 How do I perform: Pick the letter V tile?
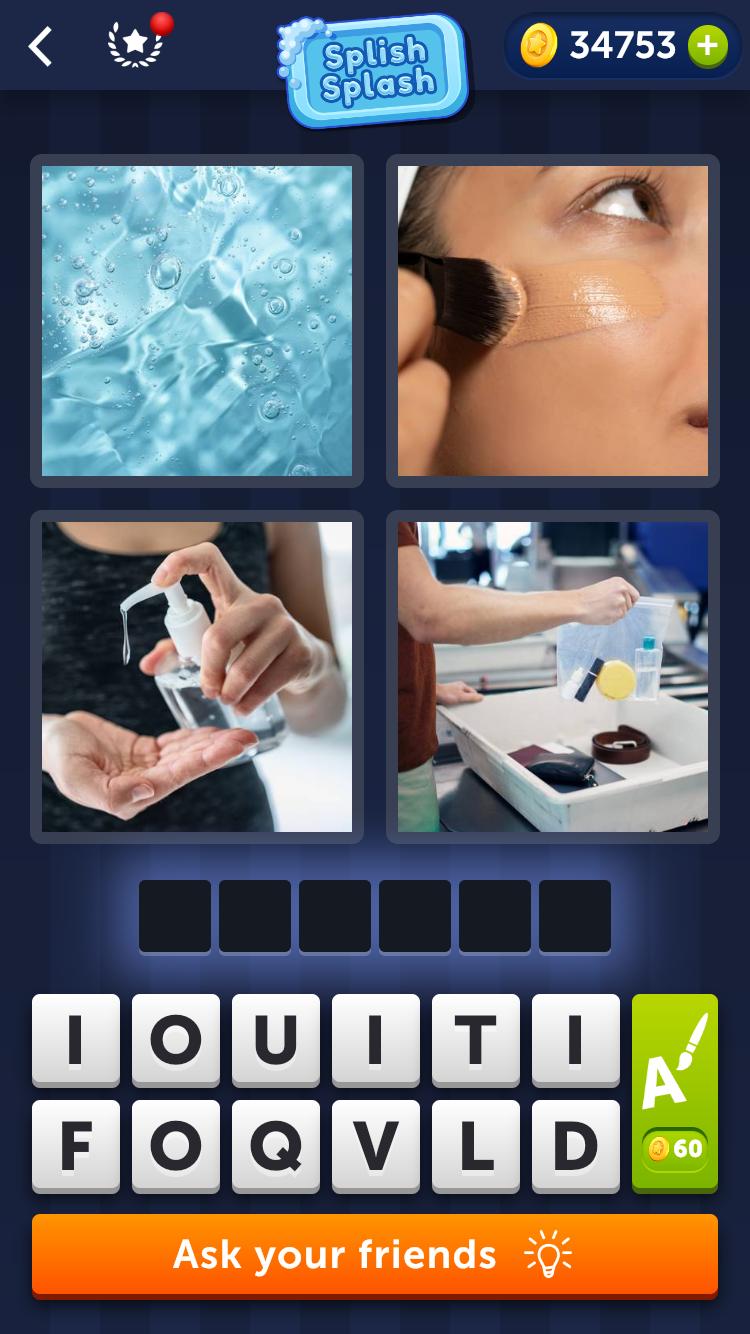click(376, 1146)
